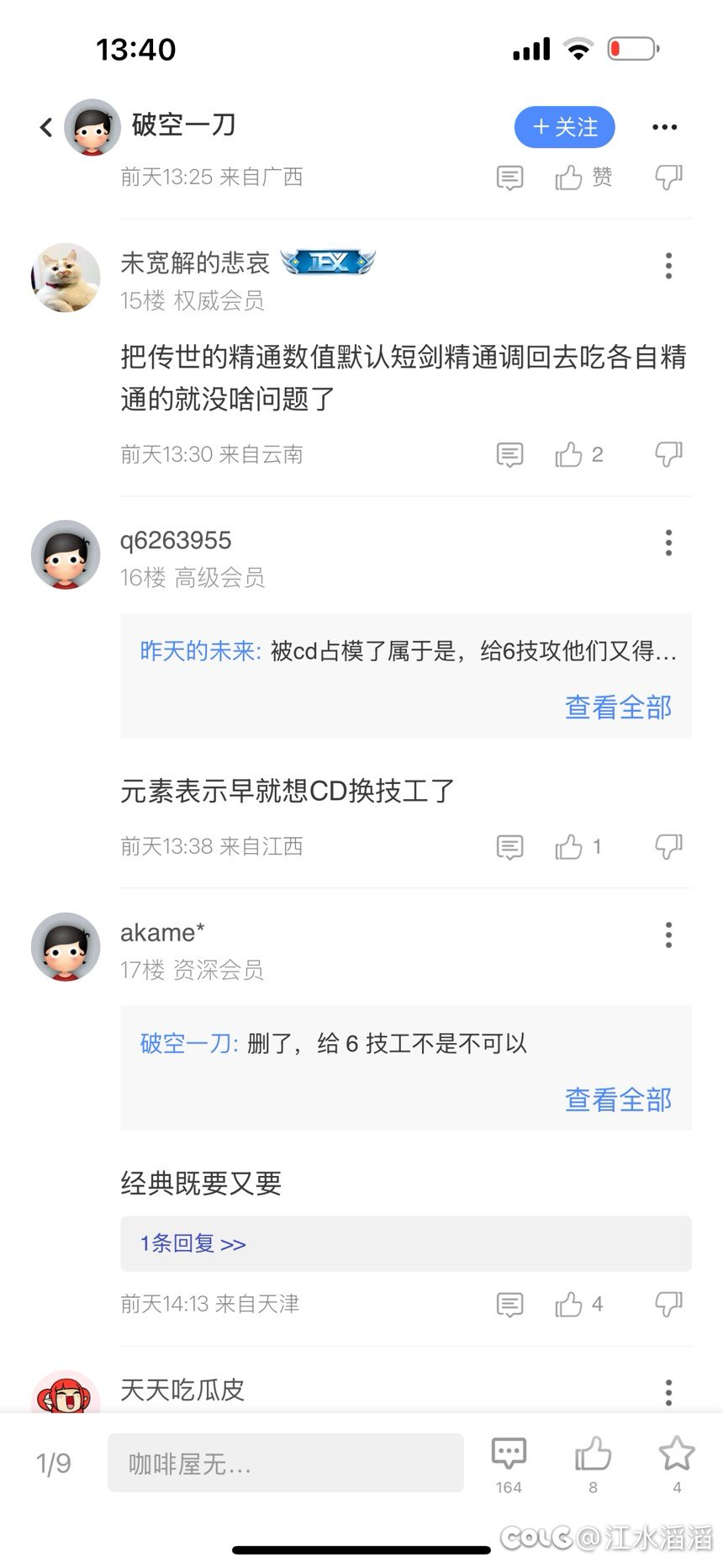The width and height of the screenshot is (723, 1568).
Task: Expand the full quote from 昨天的未来
Action: [x=618, y=707]
